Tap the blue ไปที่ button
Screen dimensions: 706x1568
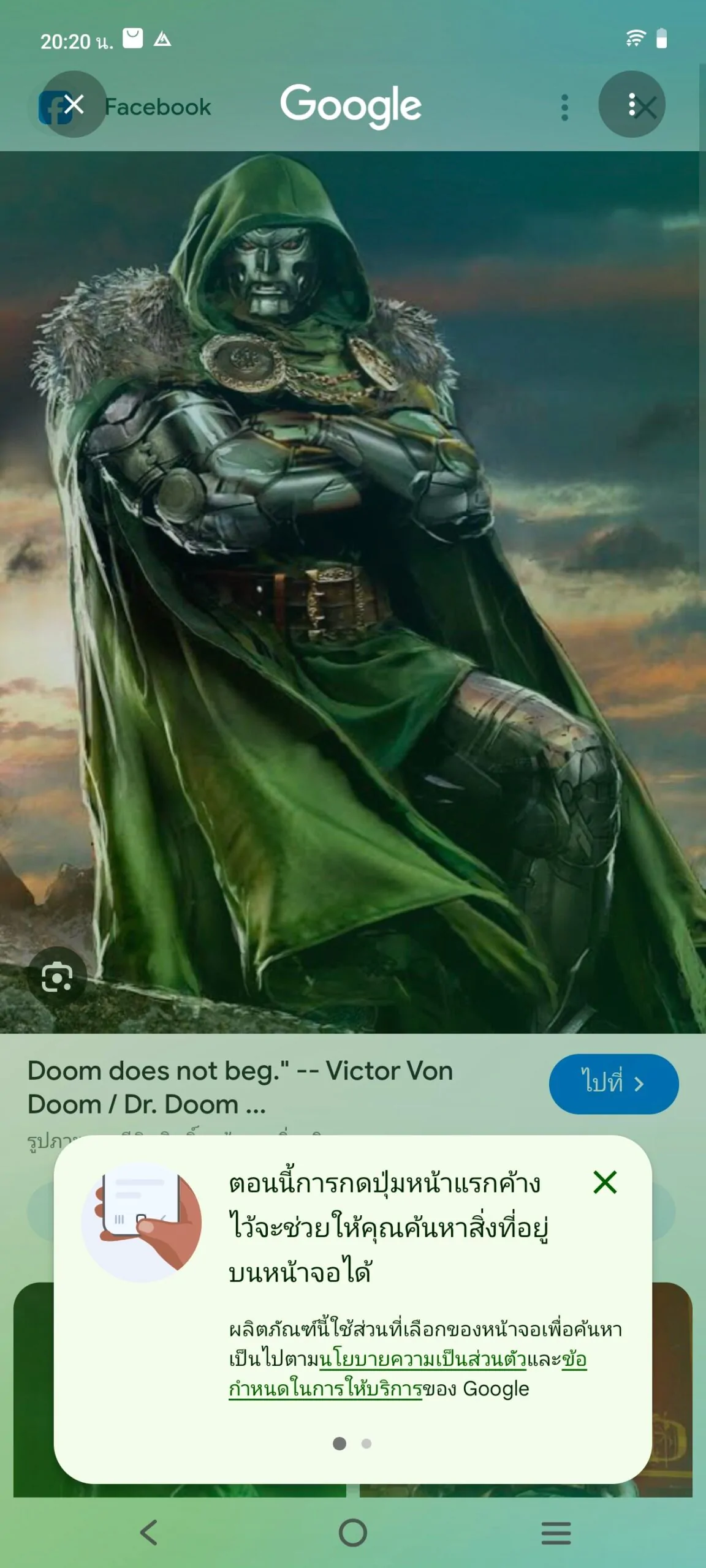(x=613, y=1084)
